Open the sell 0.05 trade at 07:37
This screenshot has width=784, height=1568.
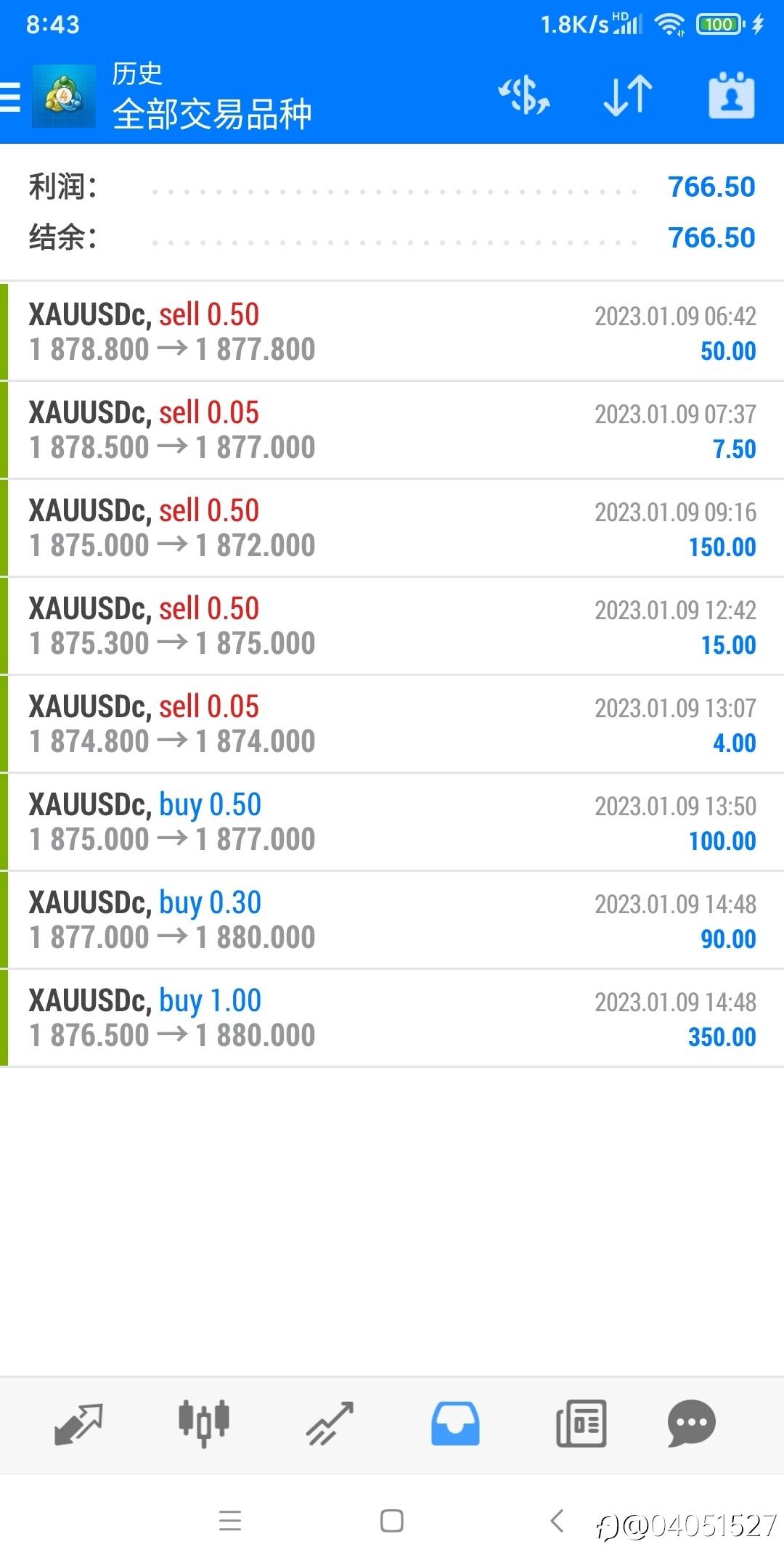[x=392, y=430]
